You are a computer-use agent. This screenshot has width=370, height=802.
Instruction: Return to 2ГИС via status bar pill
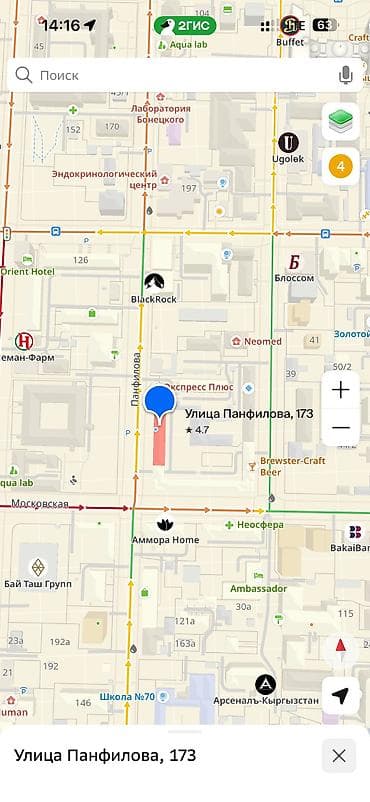[x=185, y=26]
